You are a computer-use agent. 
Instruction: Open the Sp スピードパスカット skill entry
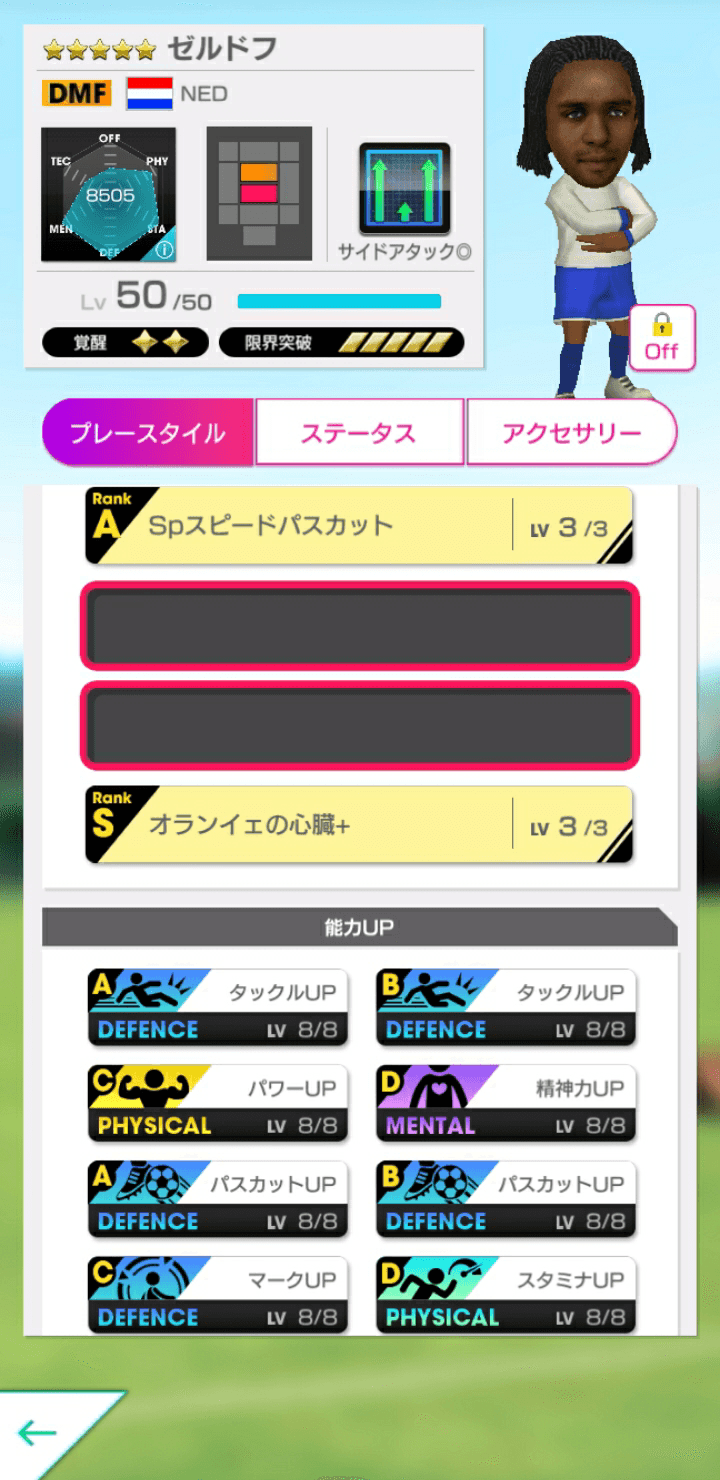pos(360,524)
